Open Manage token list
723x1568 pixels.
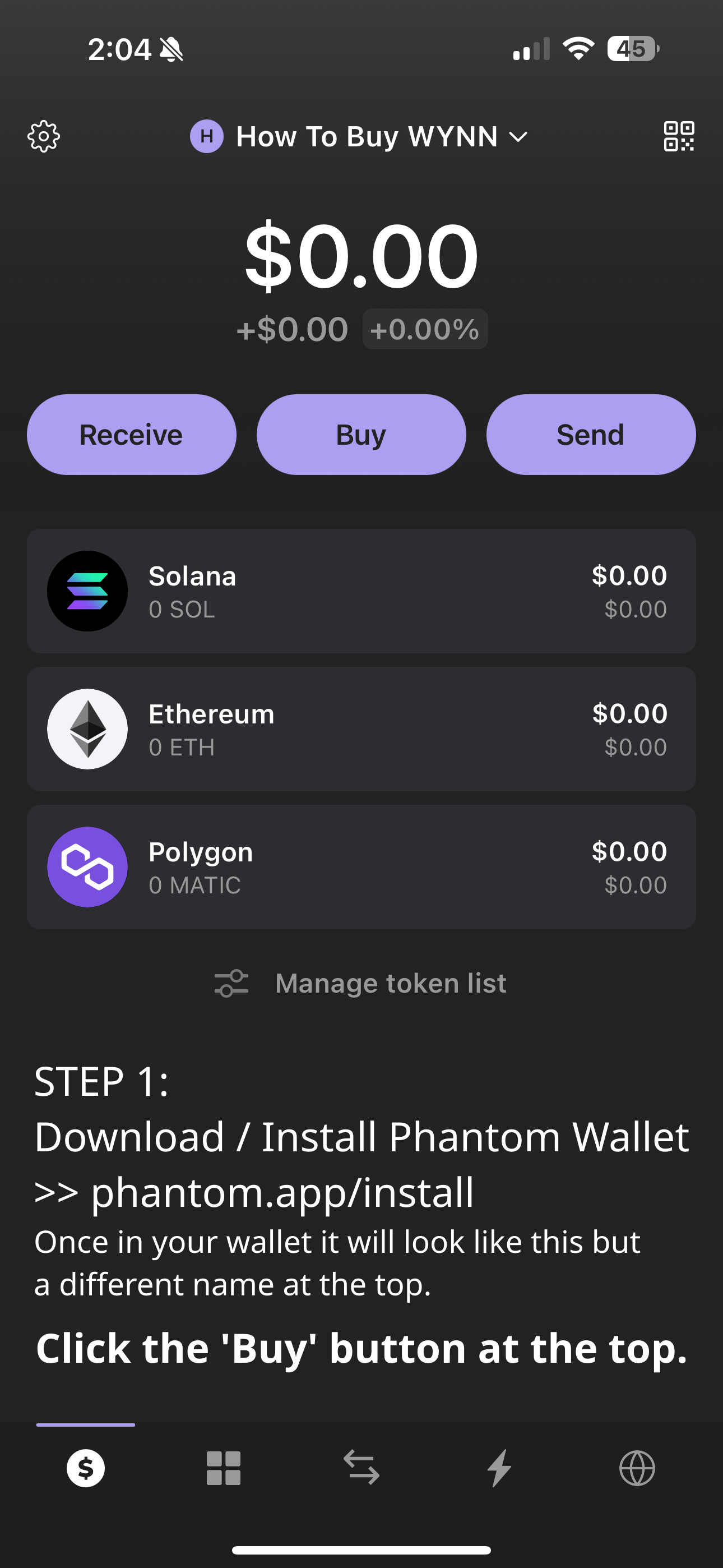tap(361, 983)
